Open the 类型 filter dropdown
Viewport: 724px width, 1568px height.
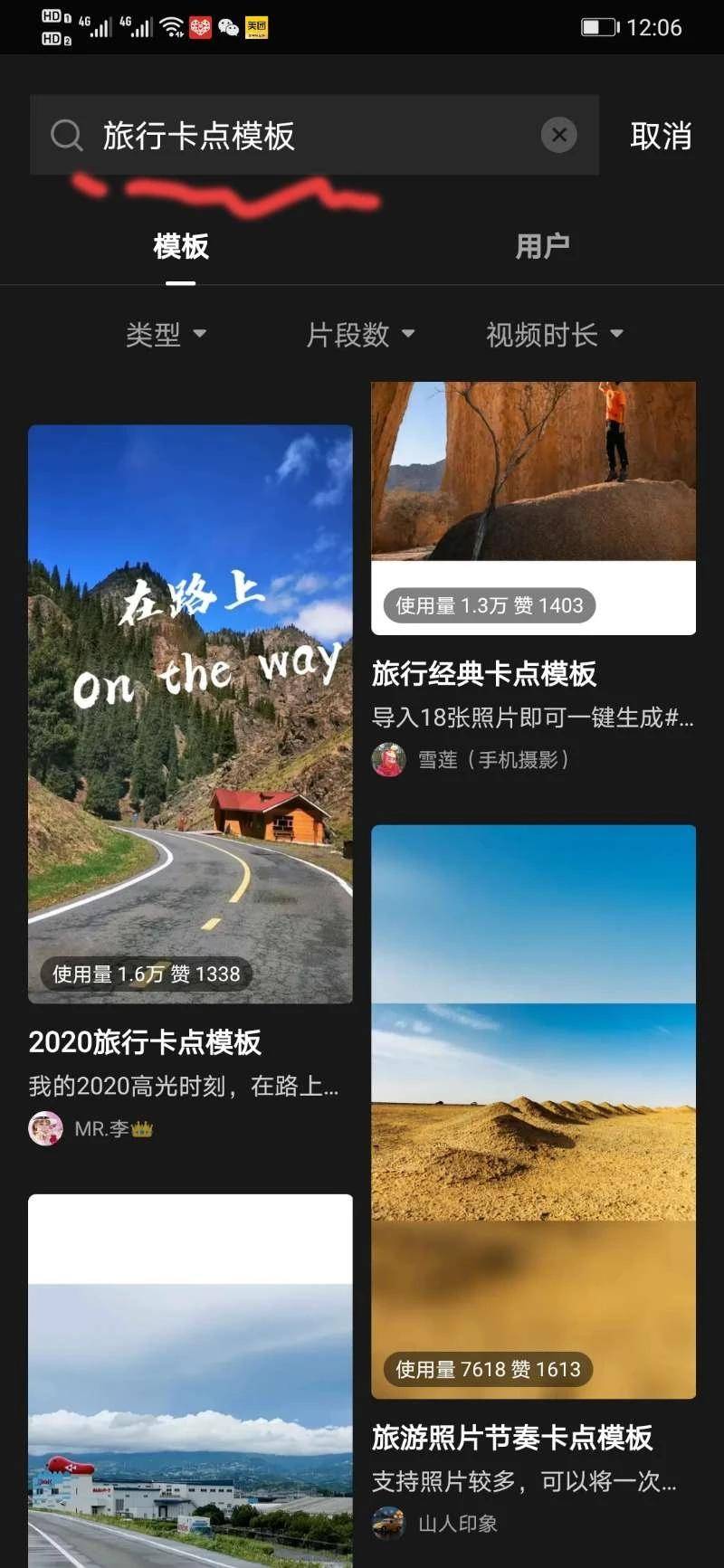[167, 334]
